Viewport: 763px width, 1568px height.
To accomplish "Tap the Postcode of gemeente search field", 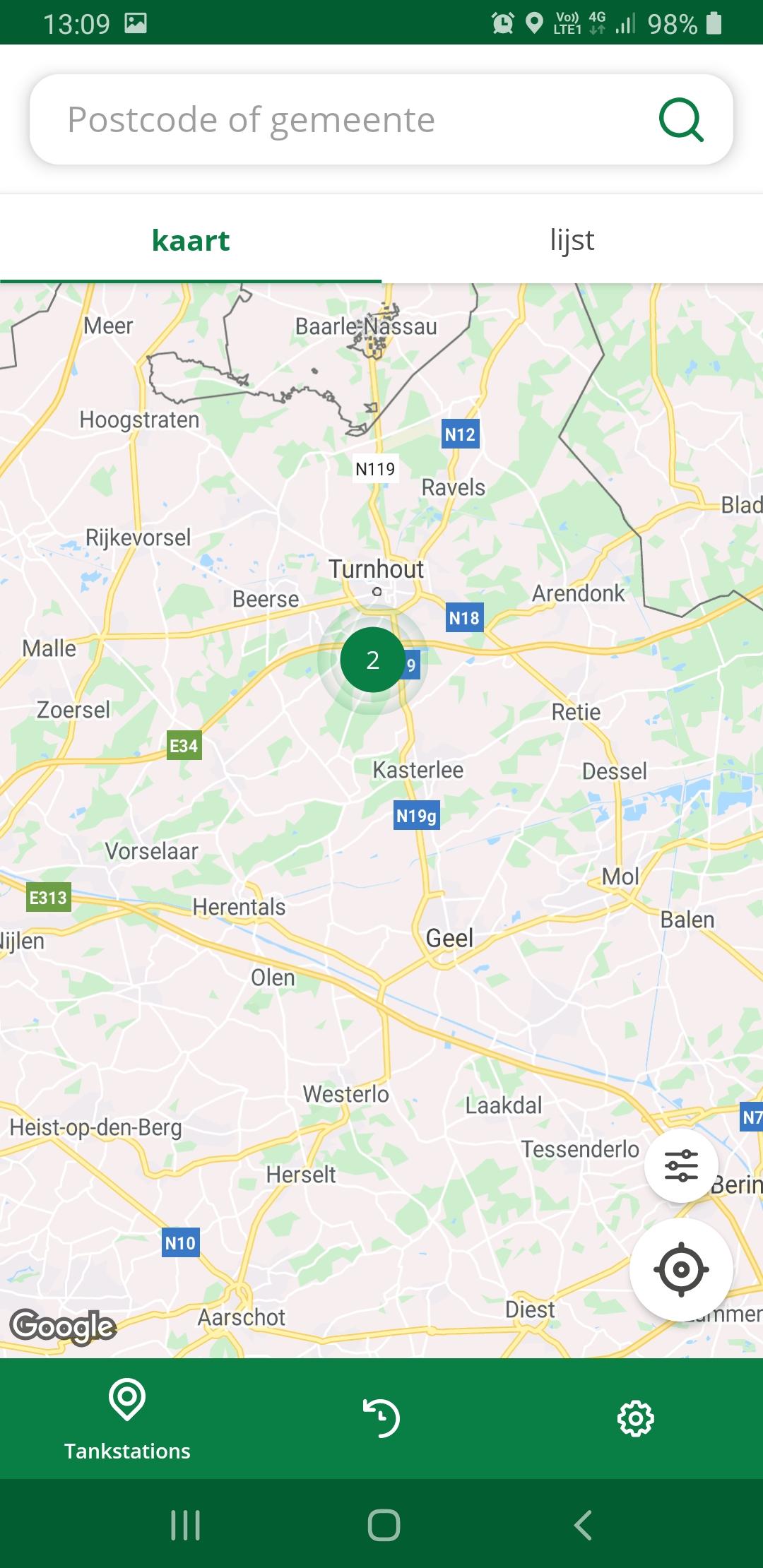I will [x=339, y=119].
